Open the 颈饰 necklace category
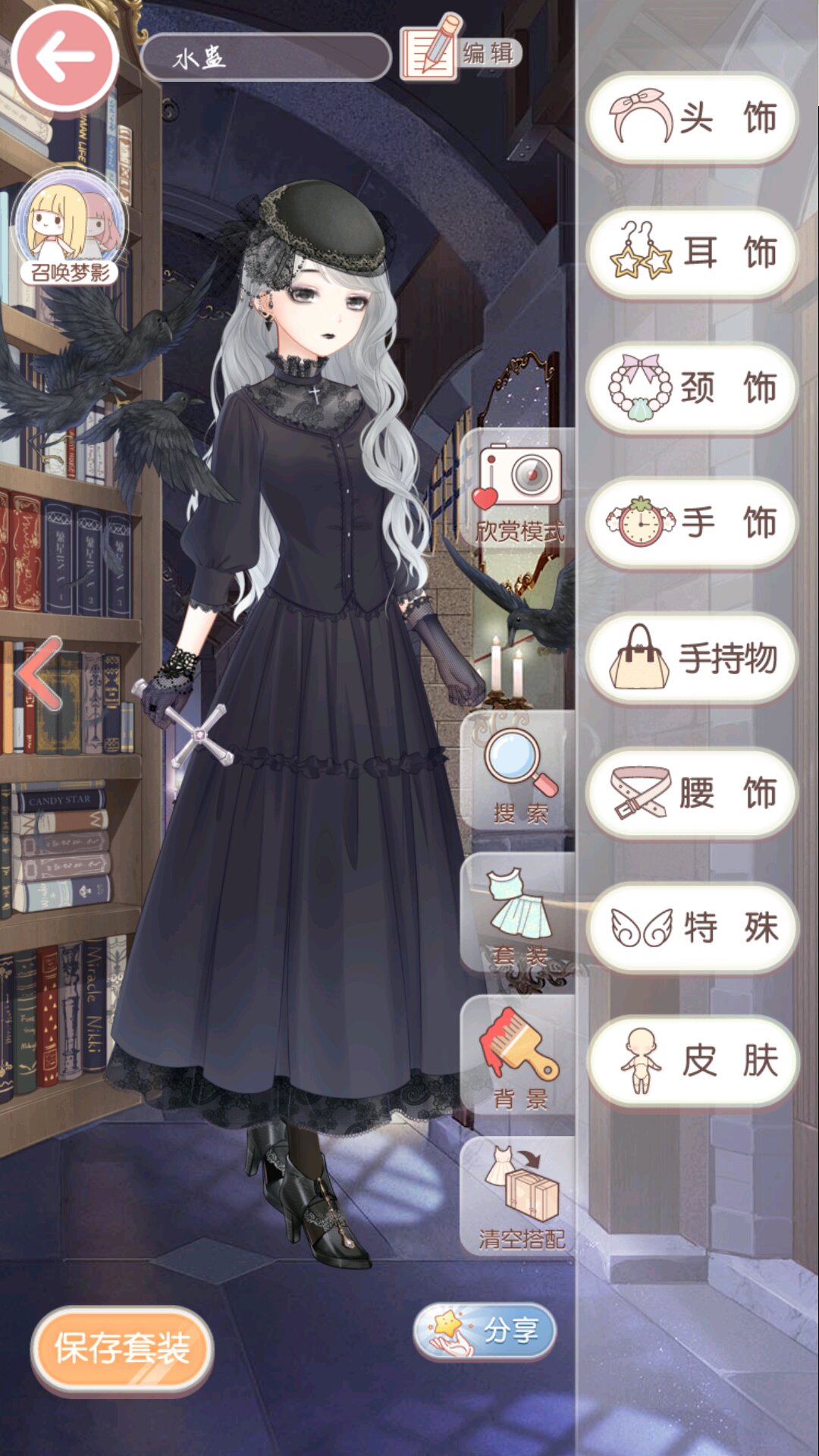The image size is (819, 1456). [692, 388]
